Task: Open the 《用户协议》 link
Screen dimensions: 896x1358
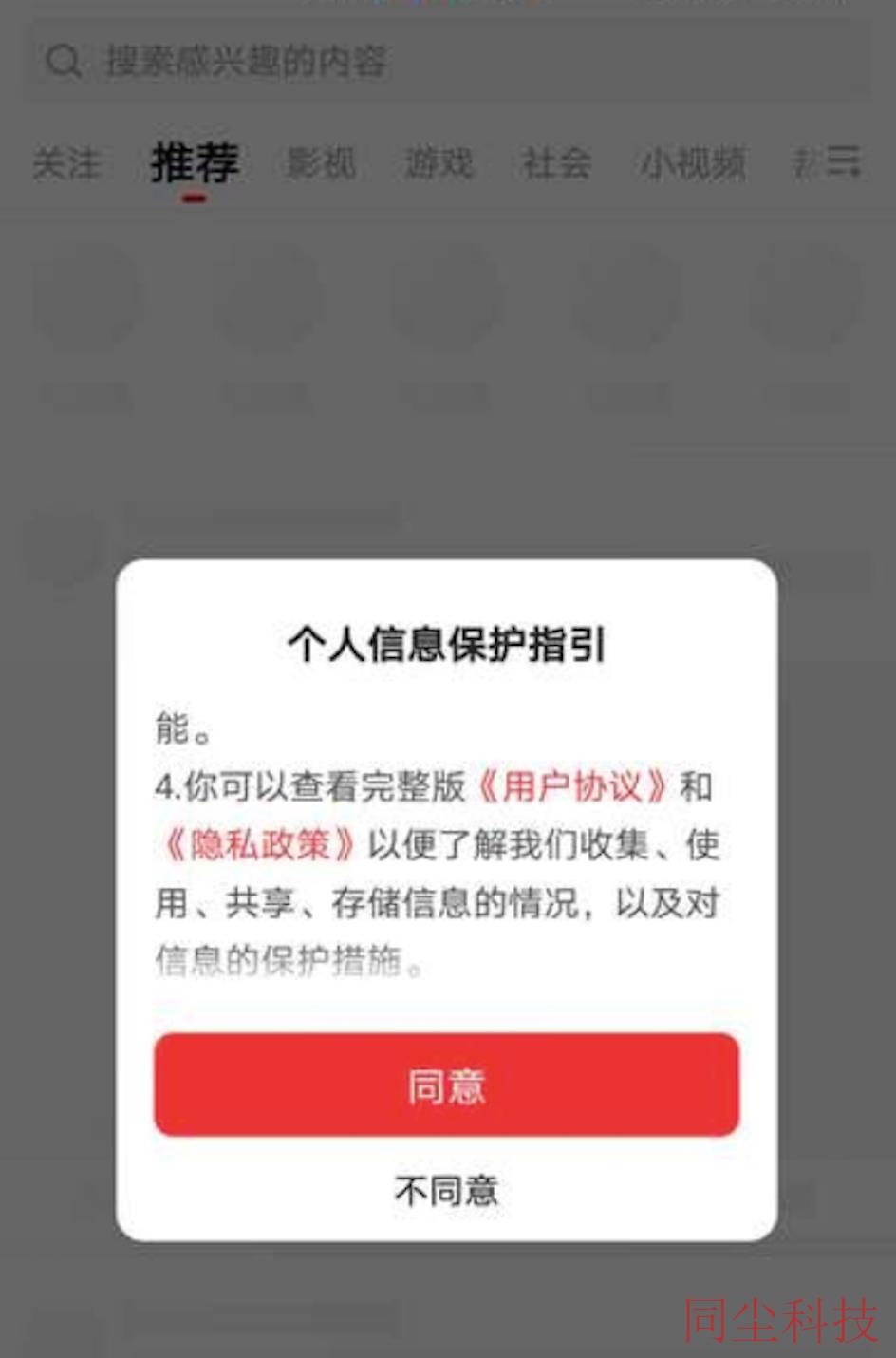Action: (x=571, y=786)
